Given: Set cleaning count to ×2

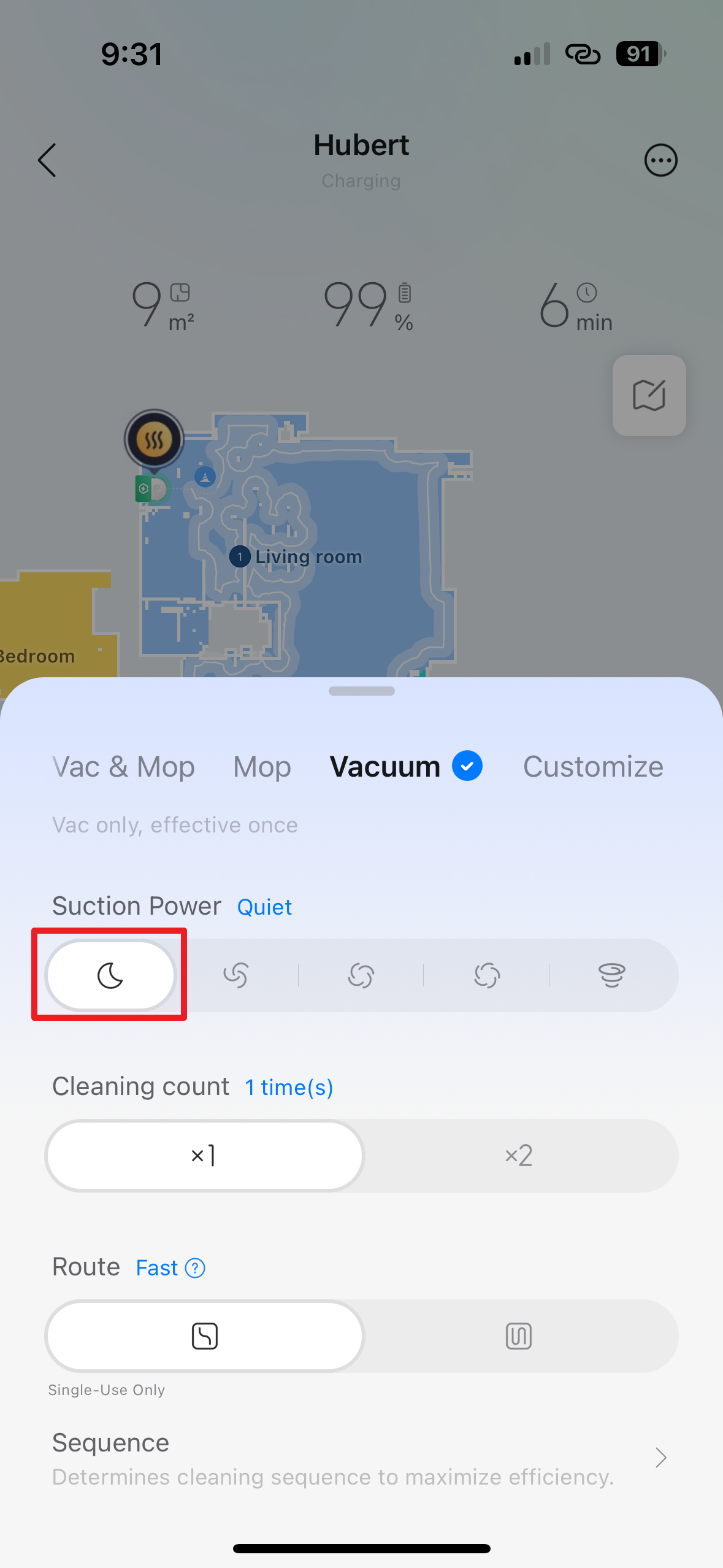Looking at the screenshot, I should [519, 1156].
